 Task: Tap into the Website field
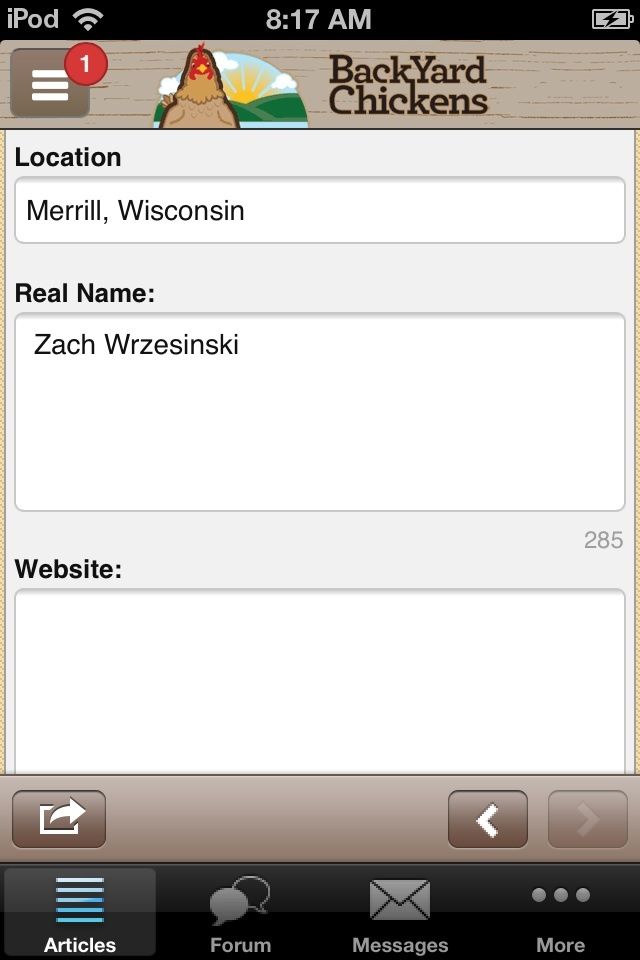[x=320, y=680]
